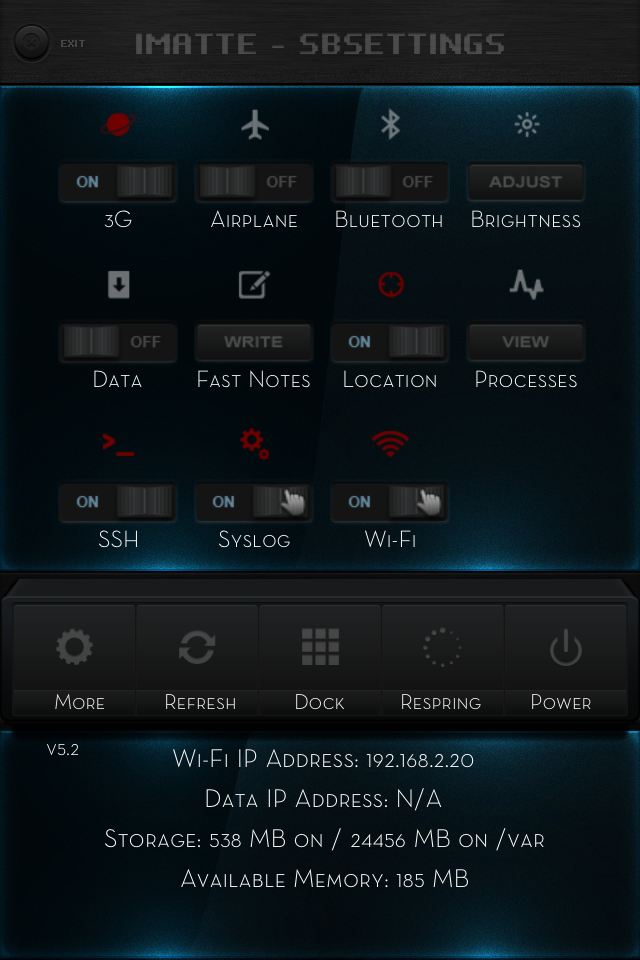This screenshot has height=960, width=640.
Task: Switch off SSH
Action: [117, 502]
